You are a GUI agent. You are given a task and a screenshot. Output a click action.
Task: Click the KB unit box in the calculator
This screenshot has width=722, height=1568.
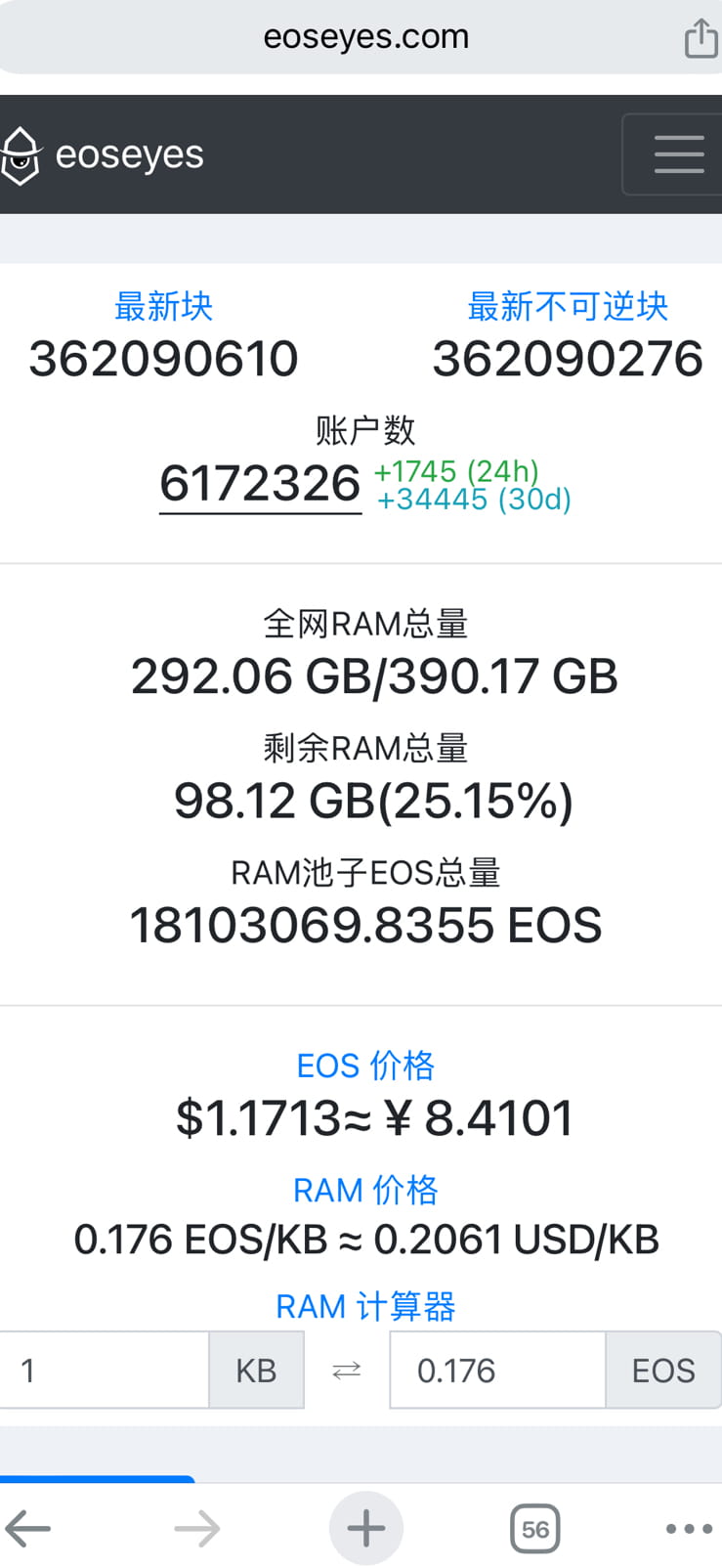click(x=256, y=1370)
